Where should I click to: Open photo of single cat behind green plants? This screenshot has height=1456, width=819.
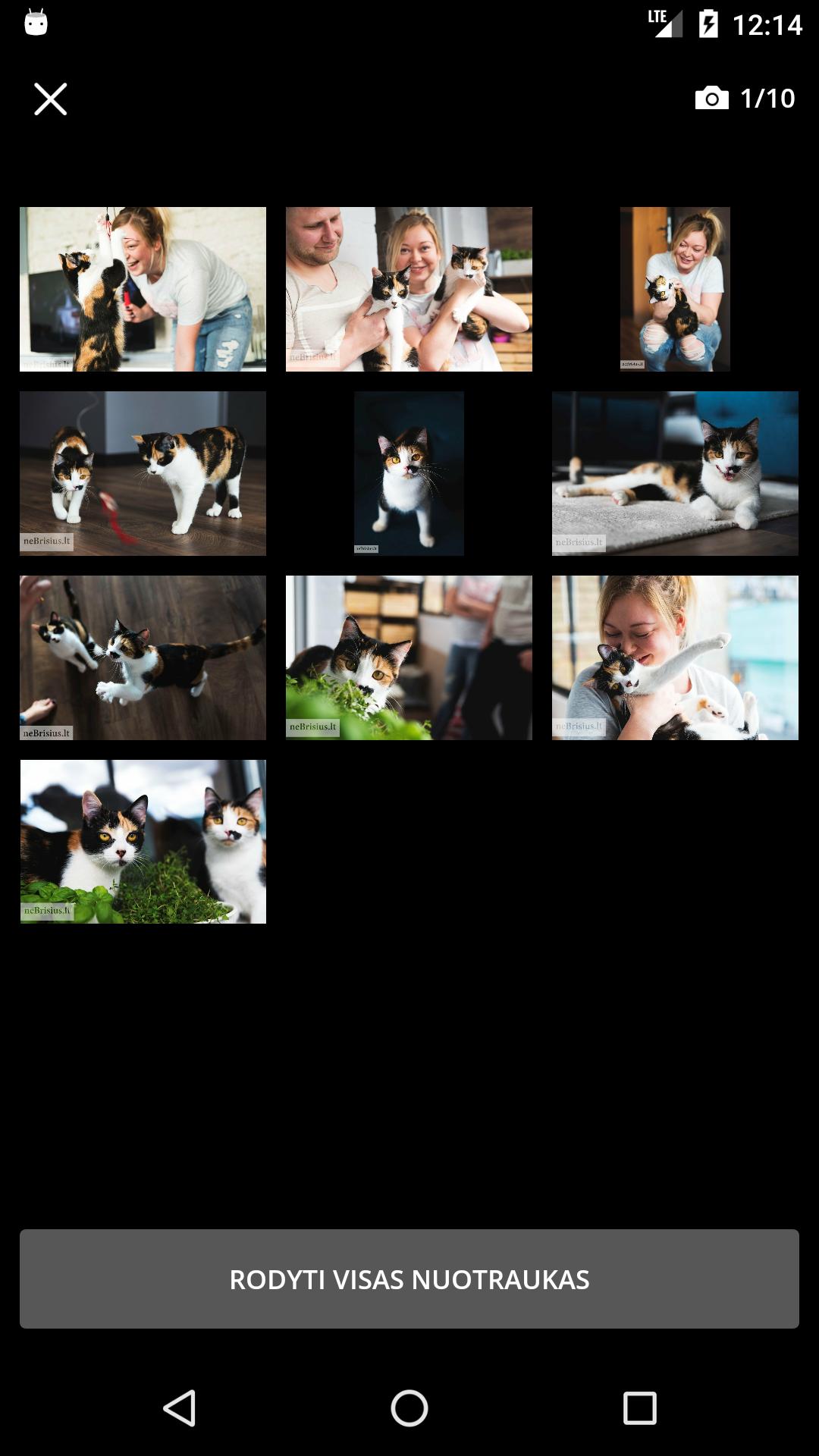[409, 657]
